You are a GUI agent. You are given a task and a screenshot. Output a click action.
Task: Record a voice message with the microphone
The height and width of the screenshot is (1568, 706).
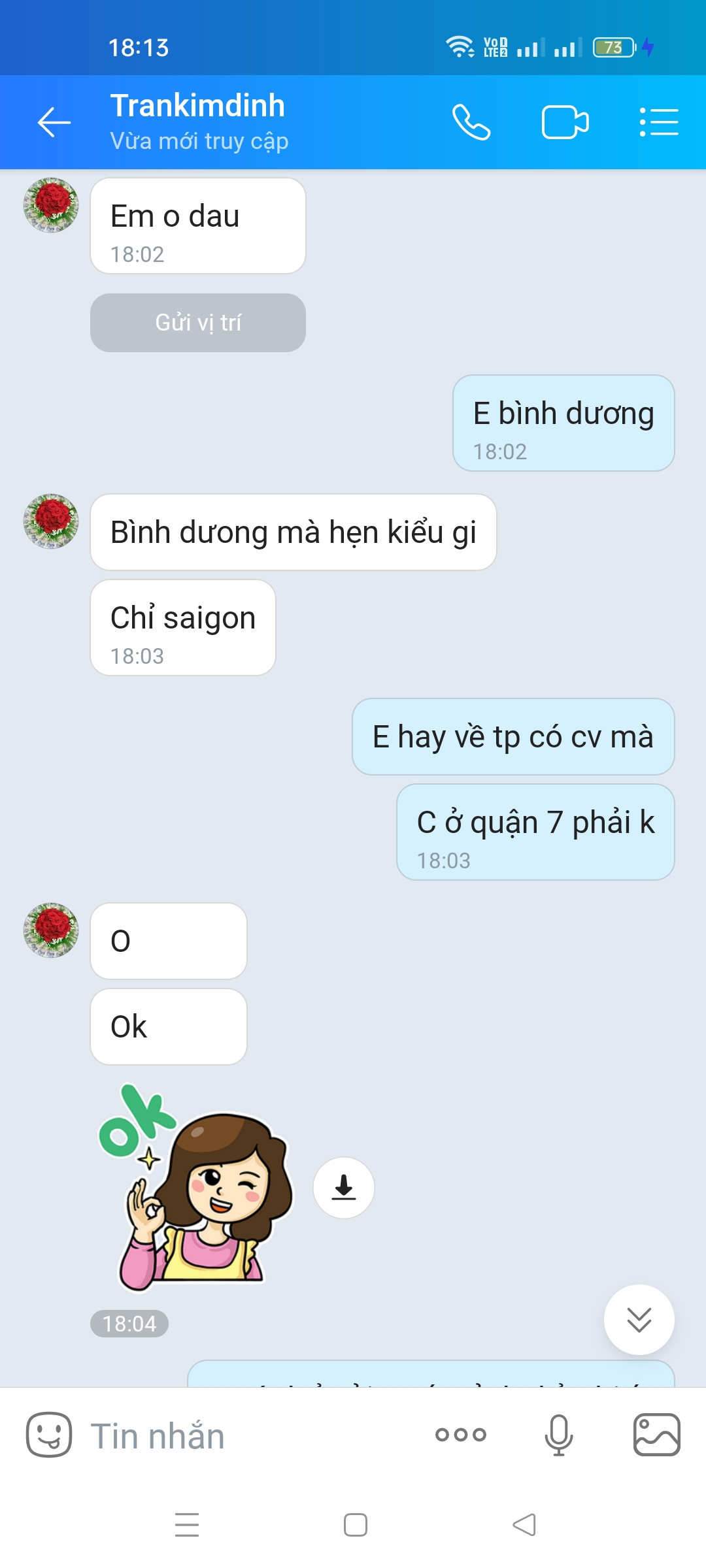coord(559,1435)
